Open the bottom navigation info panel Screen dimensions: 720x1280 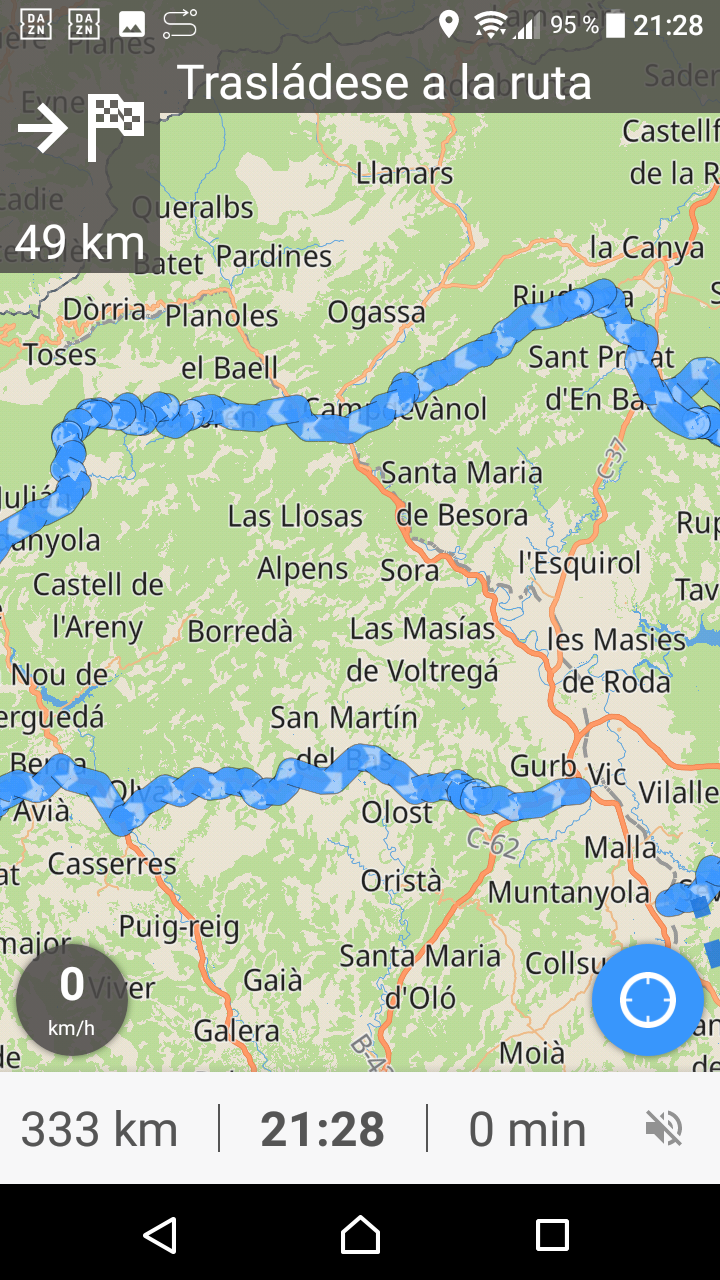pyautogui.click(x=360, y=1129)
